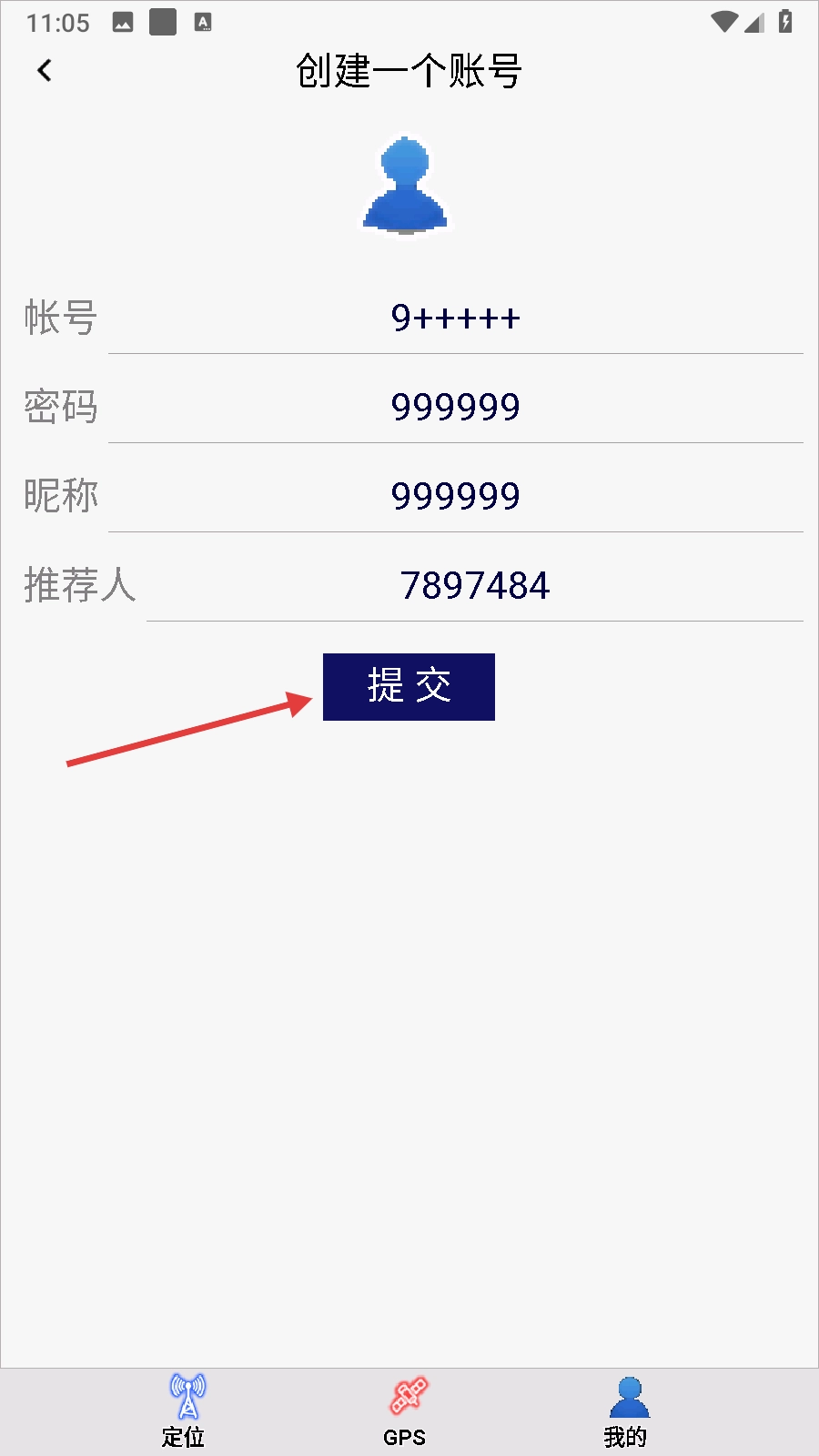The image size is (819, 1456).
Task: Go back using the top-left arrow
Action: click(44, 70)
